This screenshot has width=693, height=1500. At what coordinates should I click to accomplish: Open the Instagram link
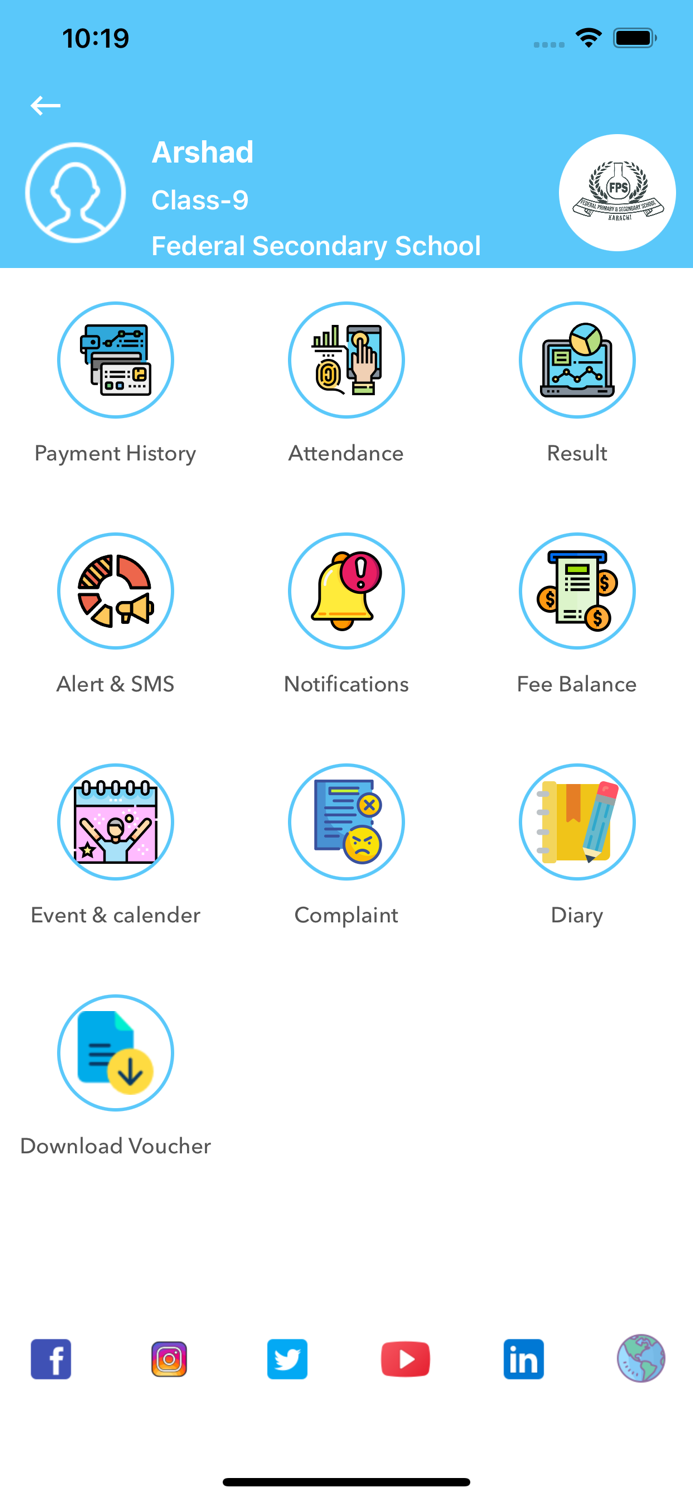click(169, 1359)
